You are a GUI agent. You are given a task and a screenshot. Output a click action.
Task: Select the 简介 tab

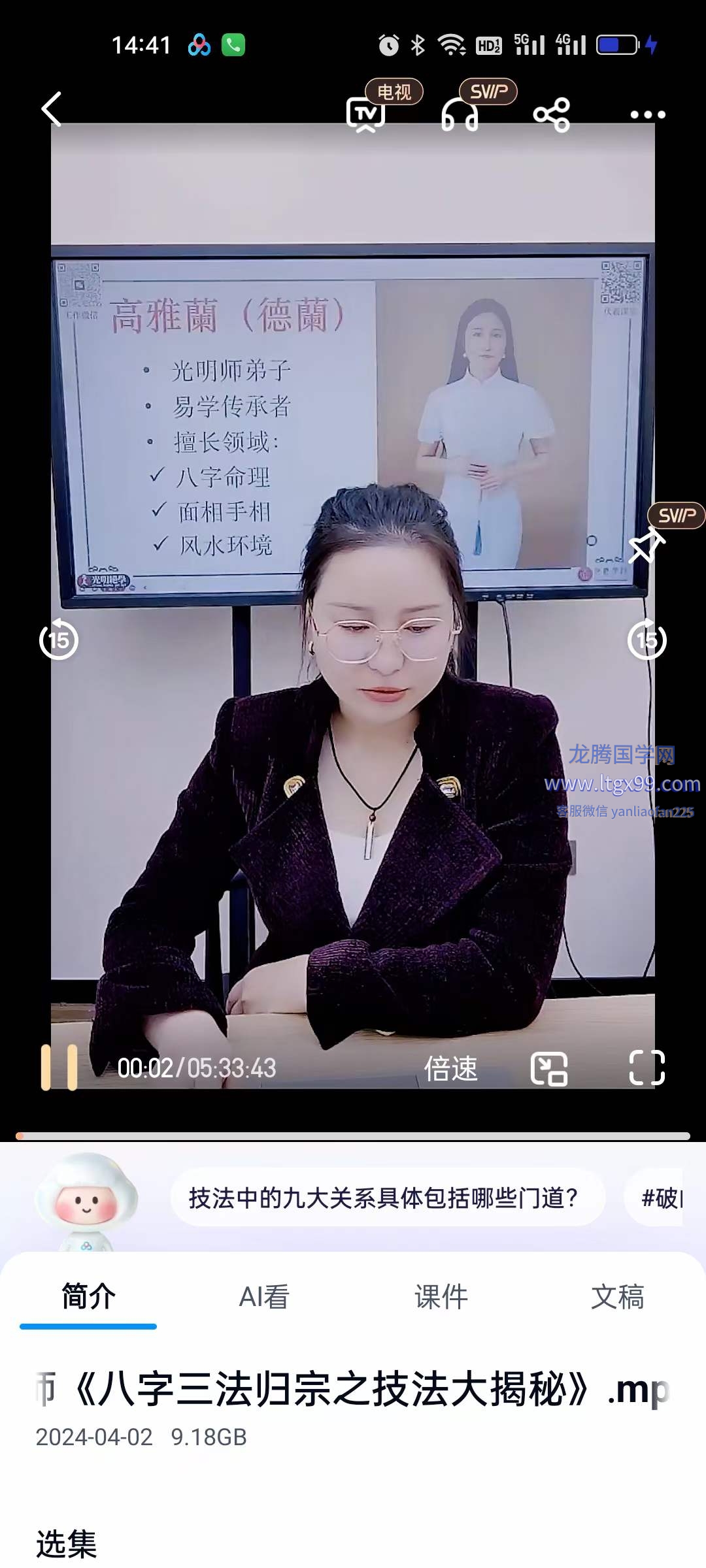click(88, 1297)
